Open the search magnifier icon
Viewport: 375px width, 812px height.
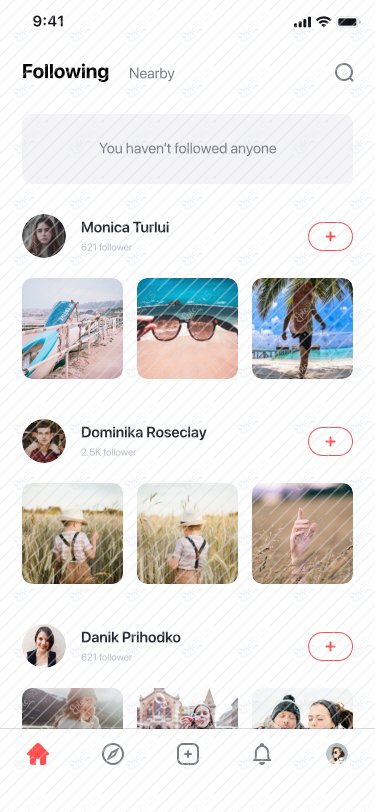[x=344, y=72]
